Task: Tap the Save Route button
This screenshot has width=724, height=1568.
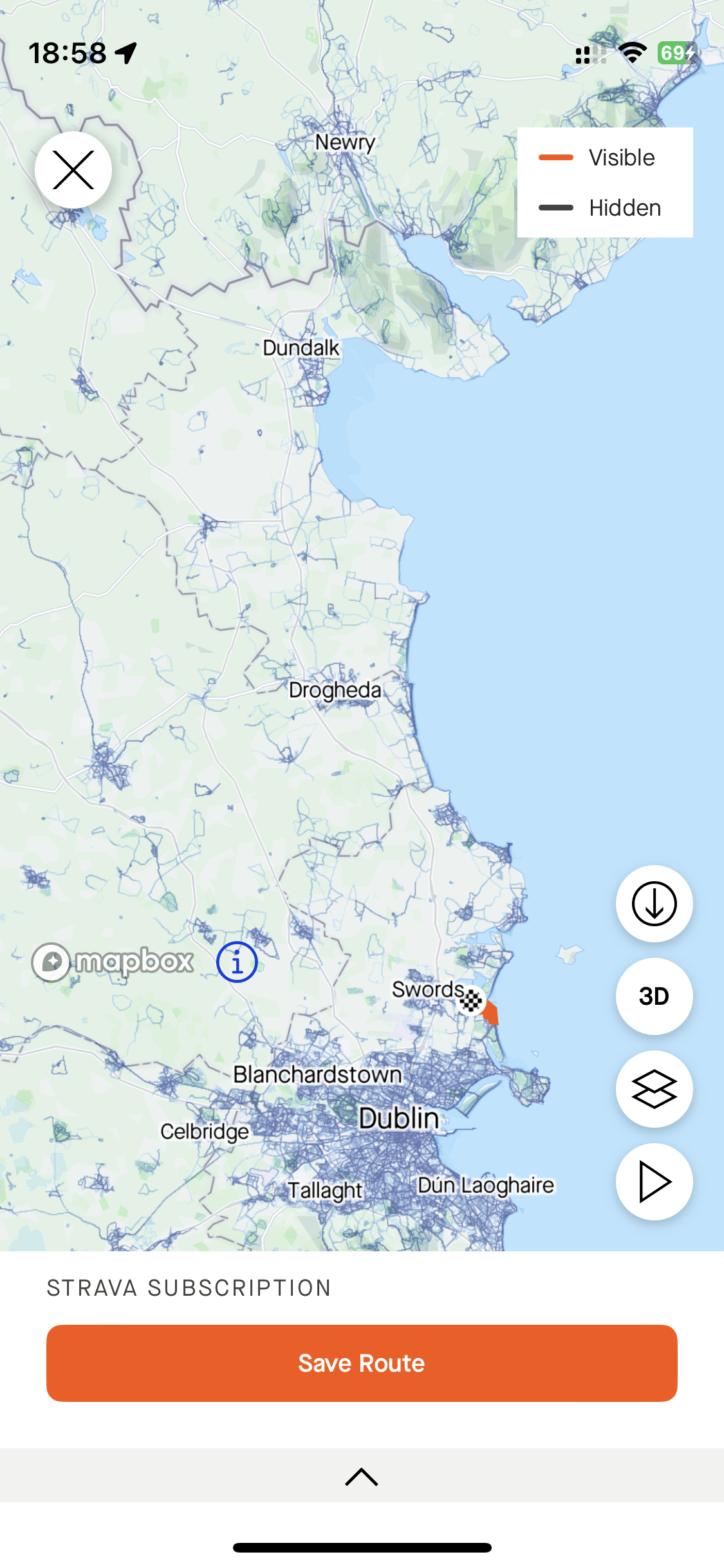Action: point(362,1363)
